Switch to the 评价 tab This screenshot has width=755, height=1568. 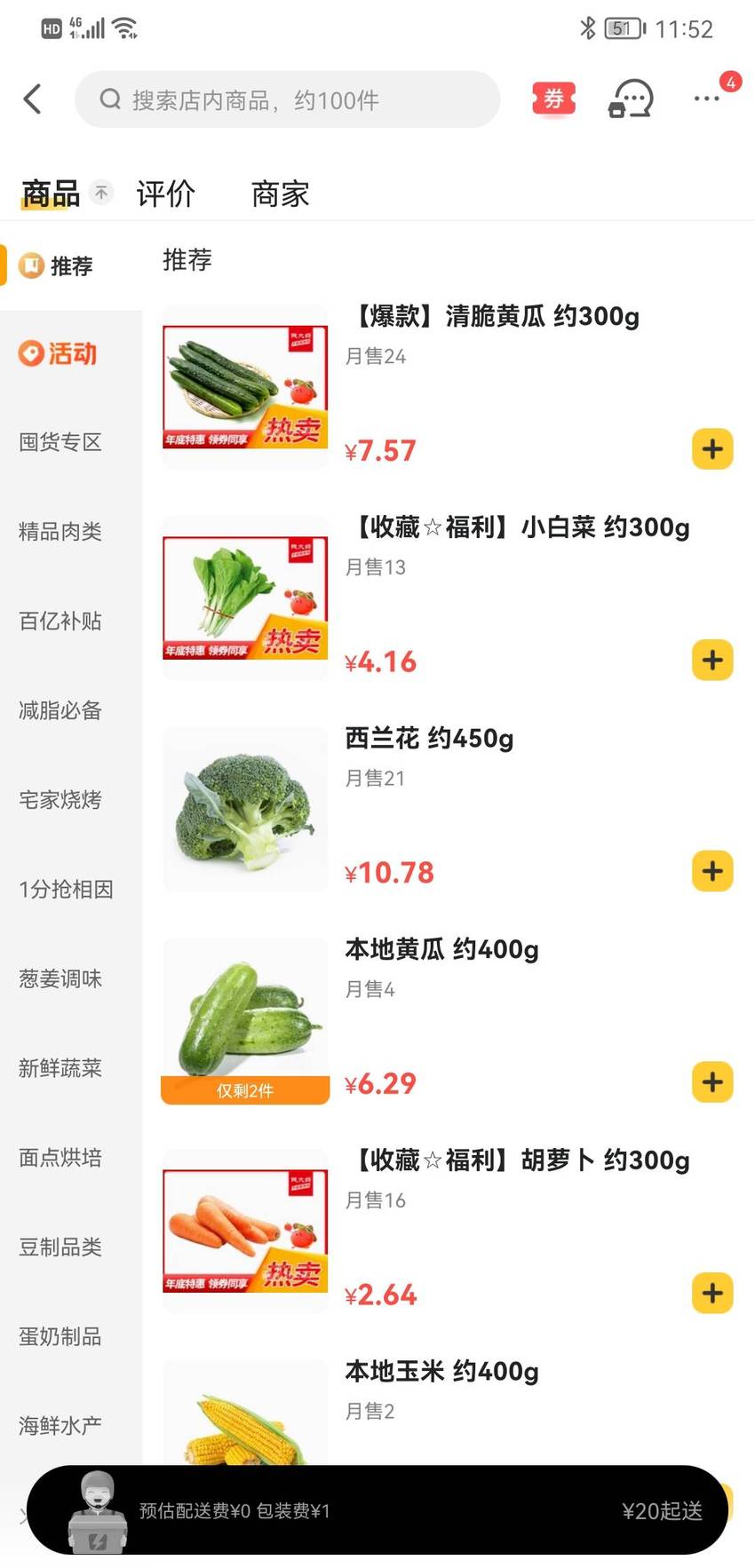165,194
